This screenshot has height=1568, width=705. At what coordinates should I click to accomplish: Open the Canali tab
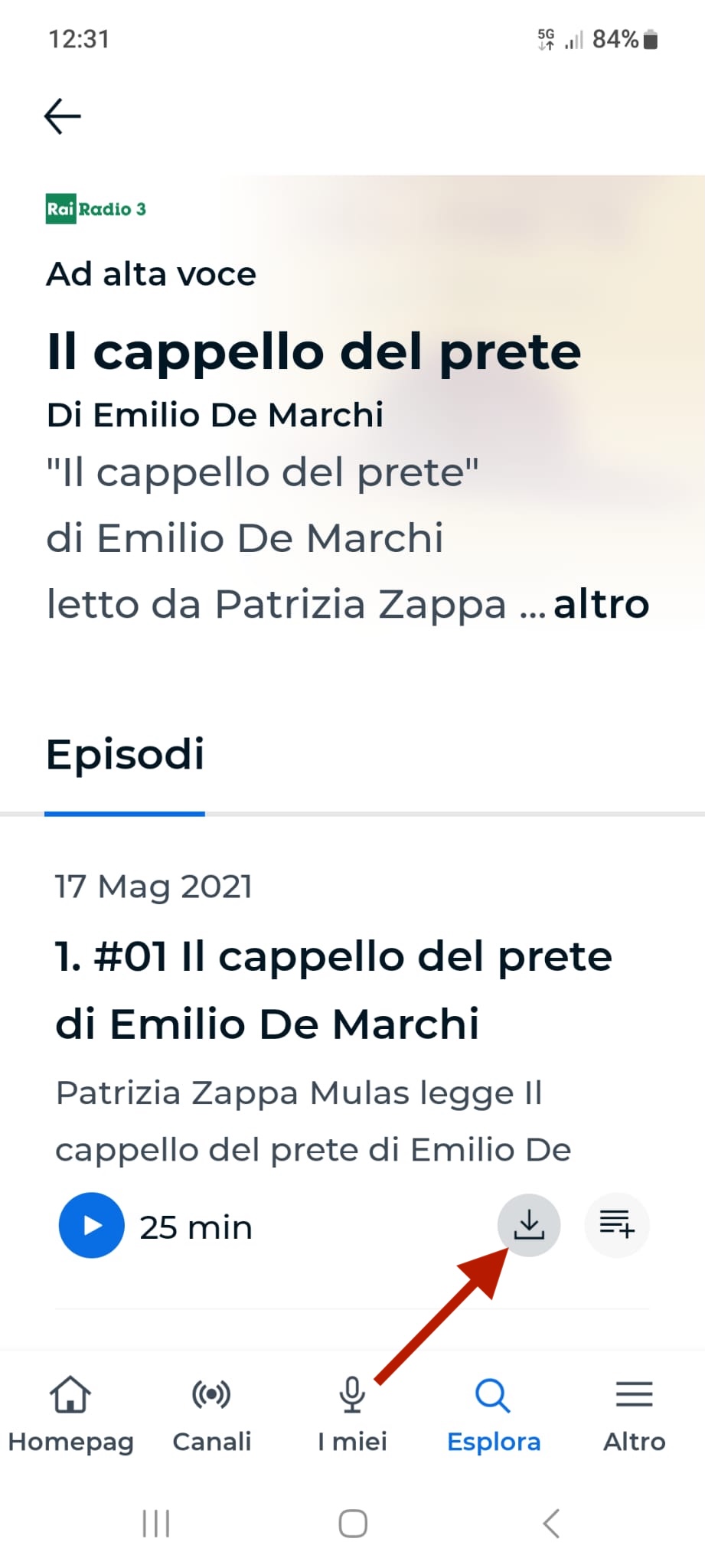(x=211, y=1415)
